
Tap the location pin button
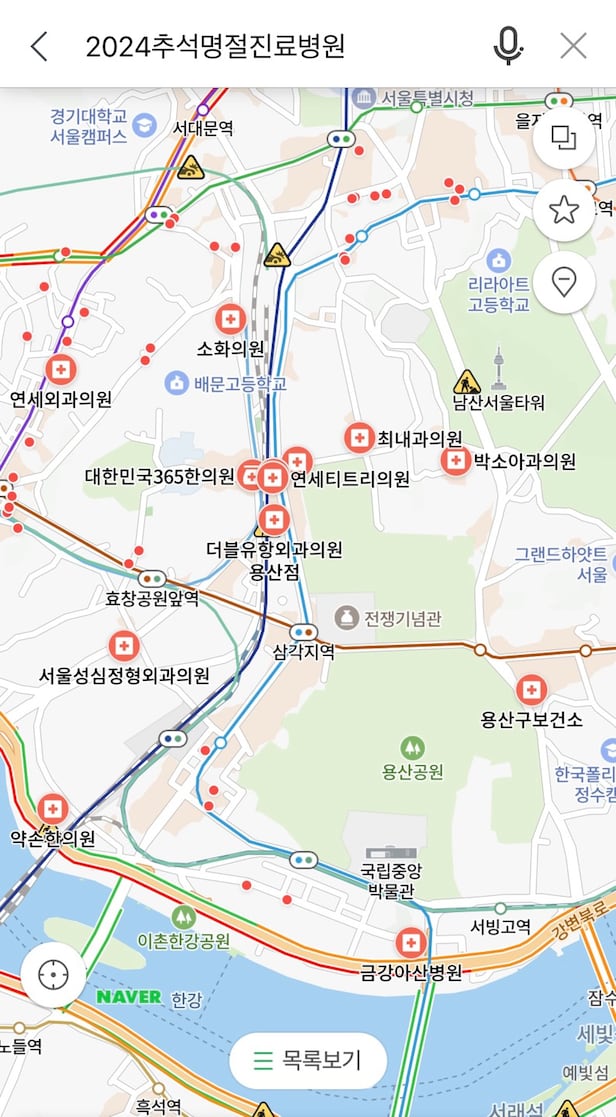click(x=564, y=282)
